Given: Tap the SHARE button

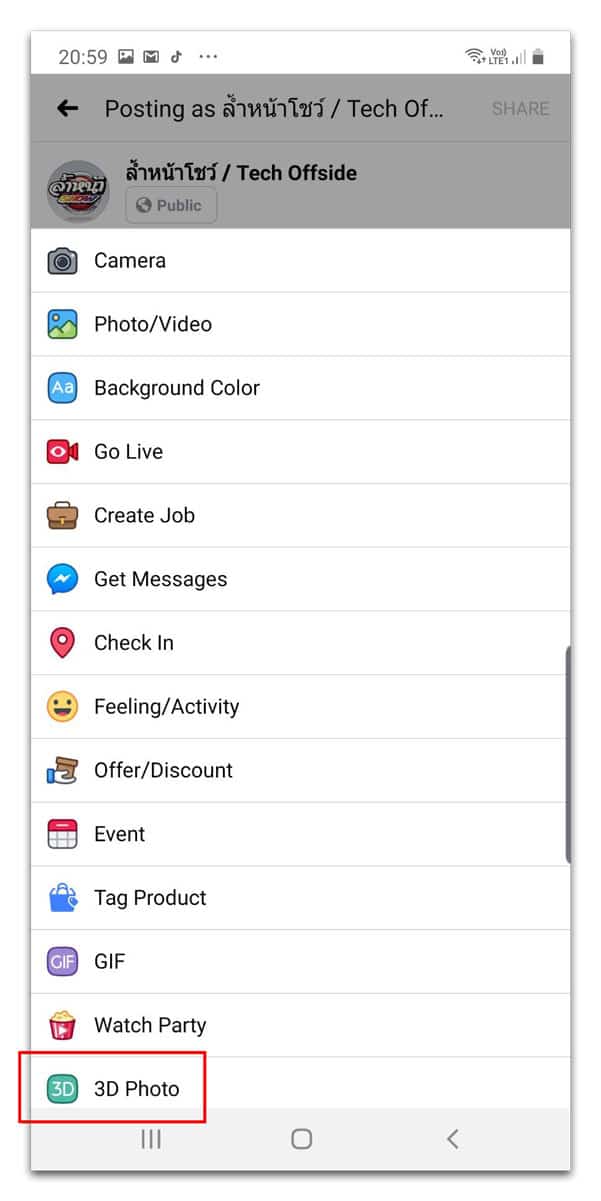Looking at the screenshot, I should [x=520, y=108].
